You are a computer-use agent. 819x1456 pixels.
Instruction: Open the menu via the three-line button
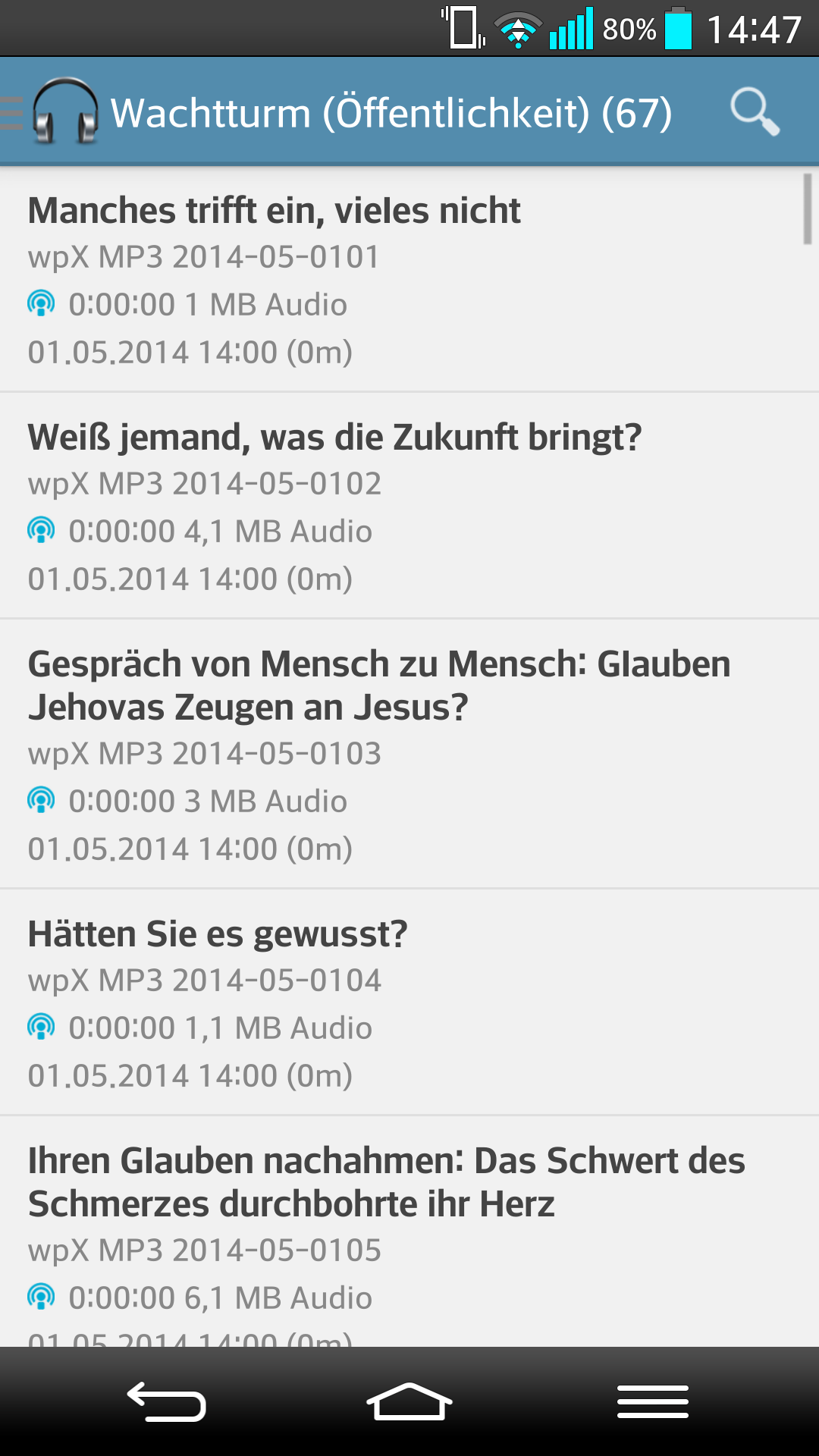652,1401
